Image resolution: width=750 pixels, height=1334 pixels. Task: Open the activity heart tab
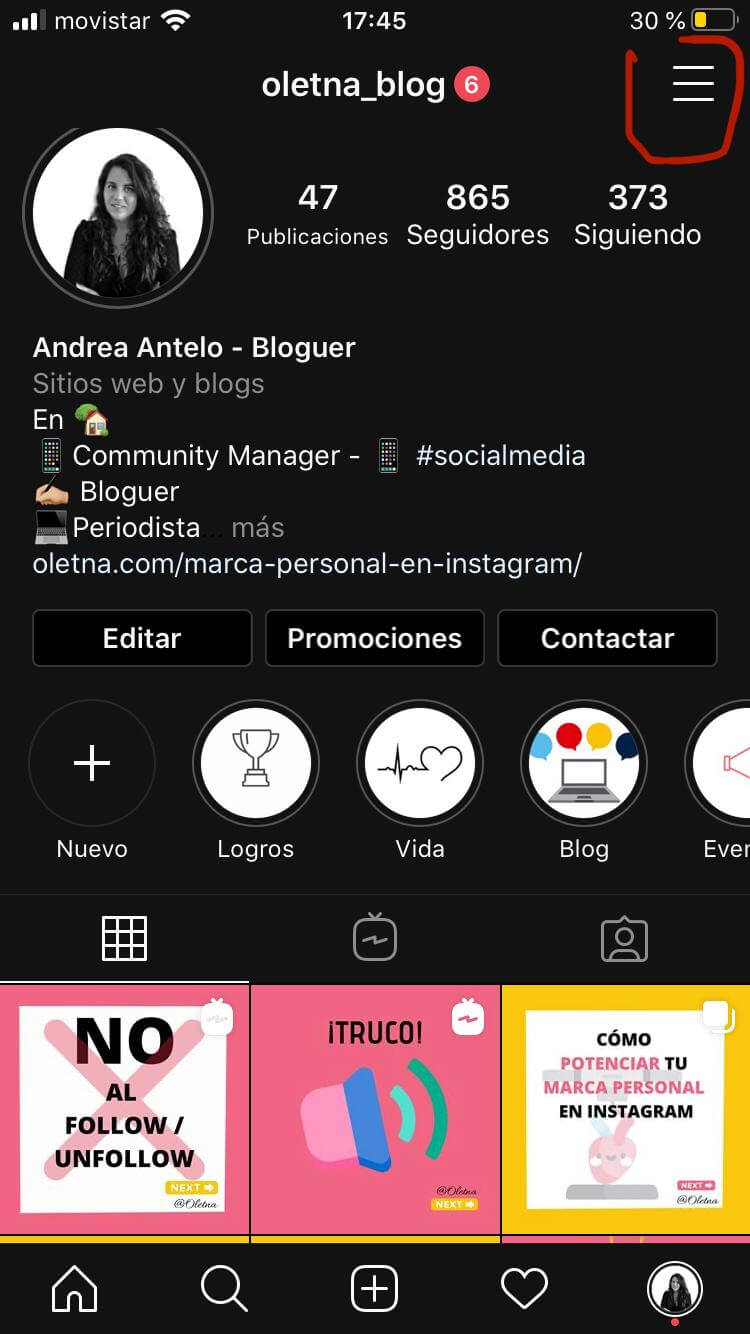(x=524, y=1289)
